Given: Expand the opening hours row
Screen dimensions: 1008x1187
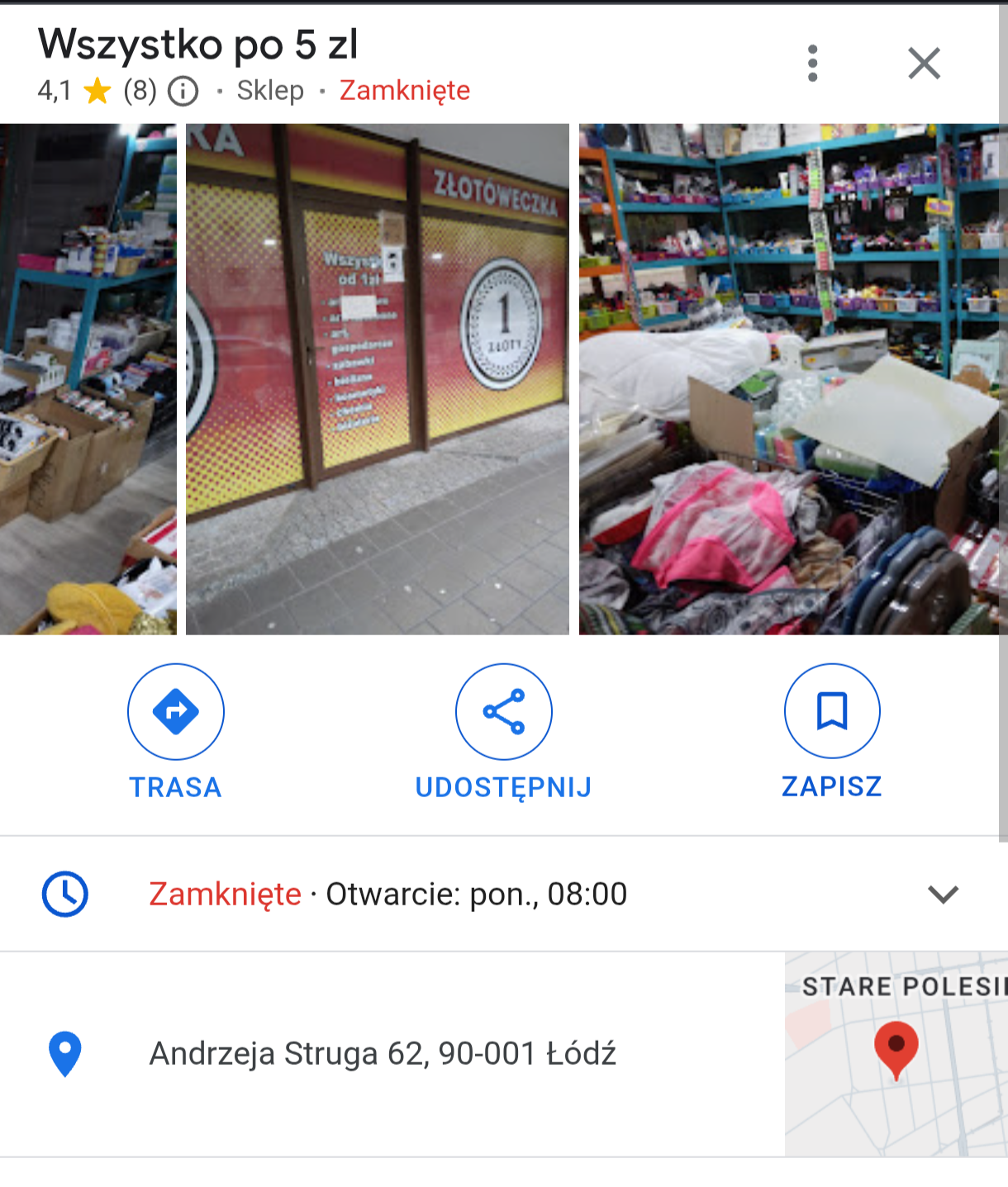Looking at the screenshot, I should point(942,894).
